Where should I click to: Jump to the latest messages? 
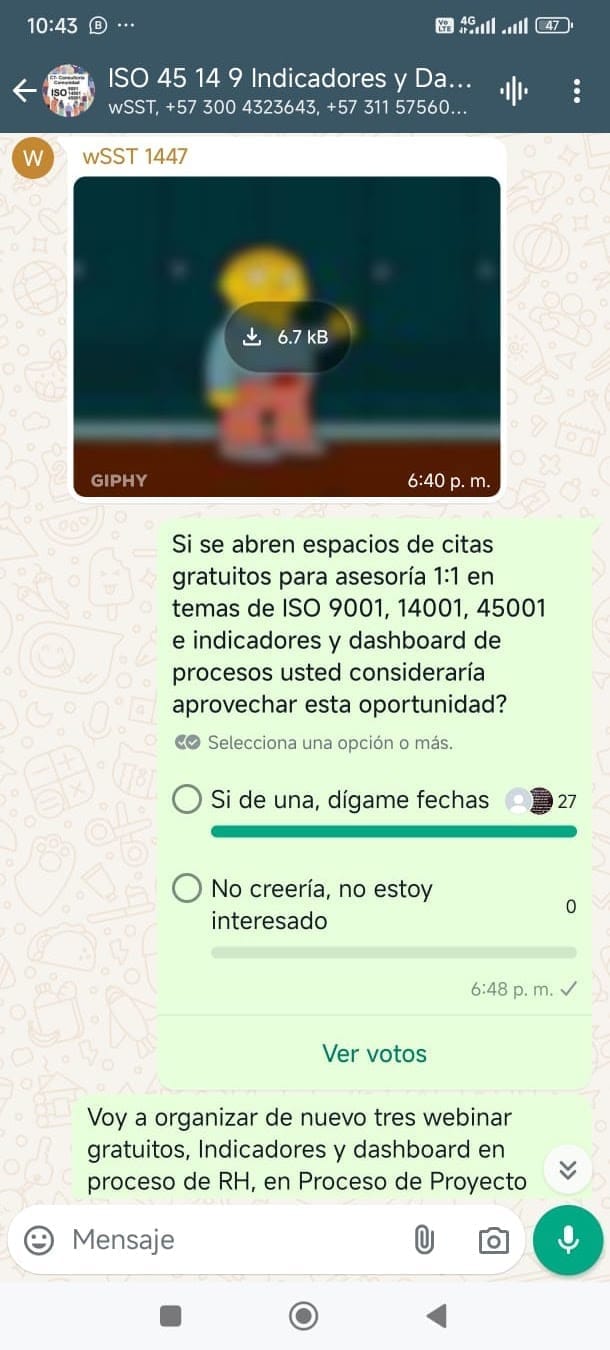click(568, 1170)
